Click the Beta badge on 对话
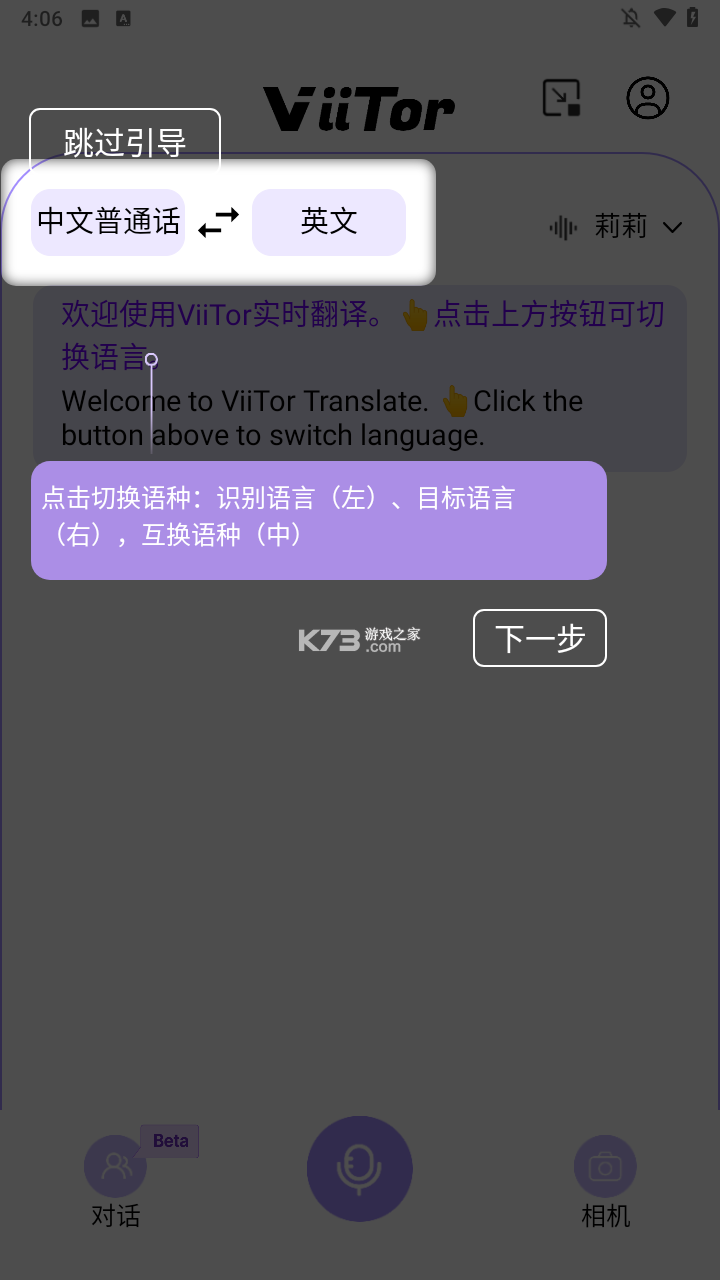The image size is (720, 1280). [169, 1140]
